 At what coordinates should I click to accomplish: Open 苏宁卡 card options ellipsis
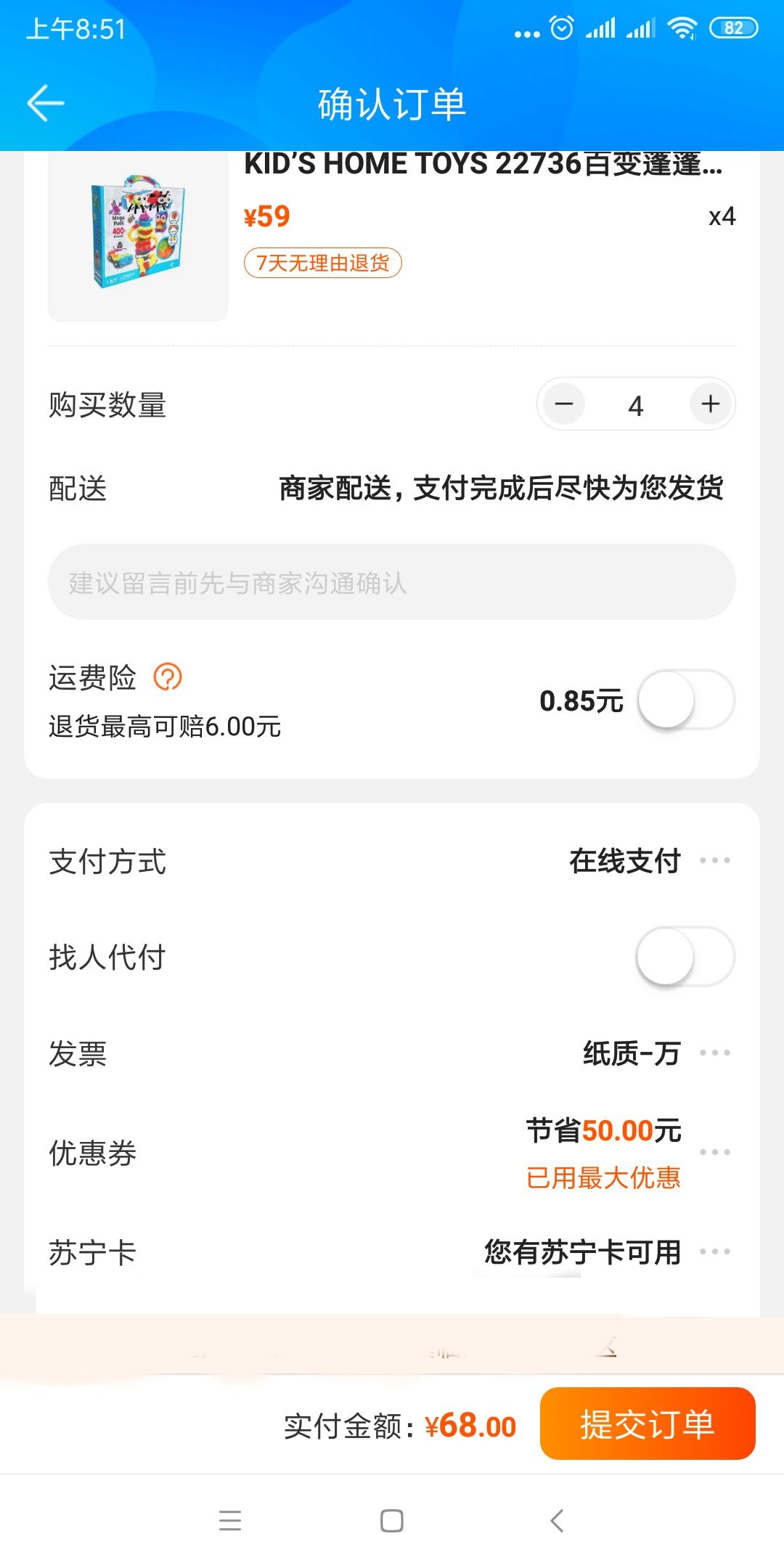click(716, 1251)
